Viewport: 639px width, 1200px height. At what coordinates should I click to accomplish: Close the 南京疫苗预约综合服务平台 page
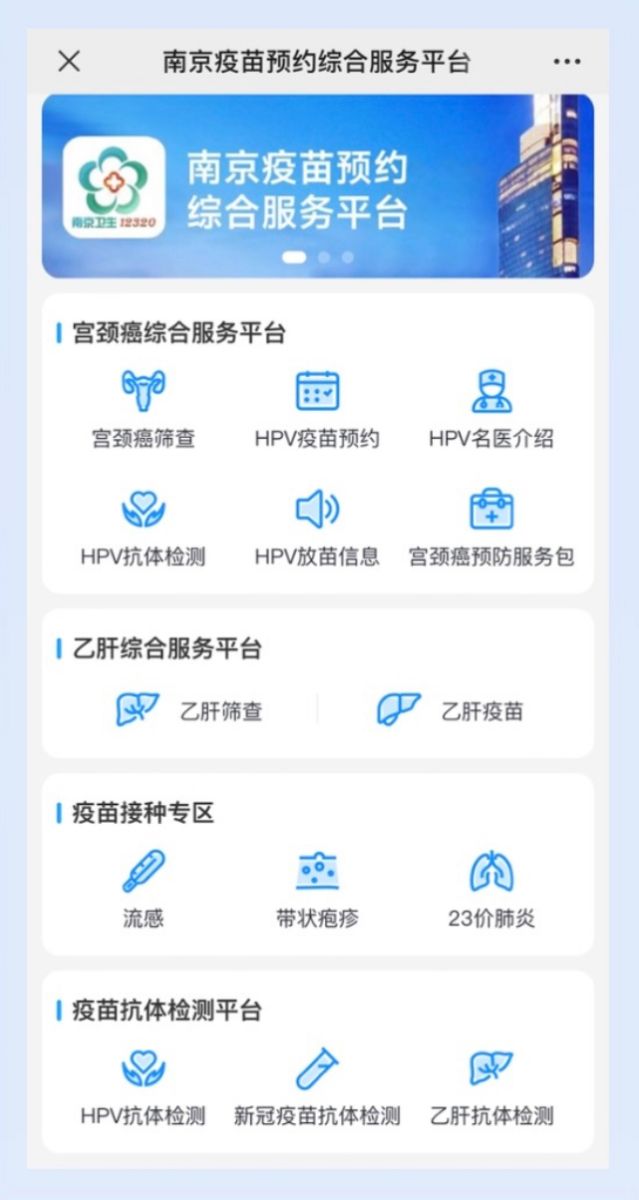[x=69, y=62]
